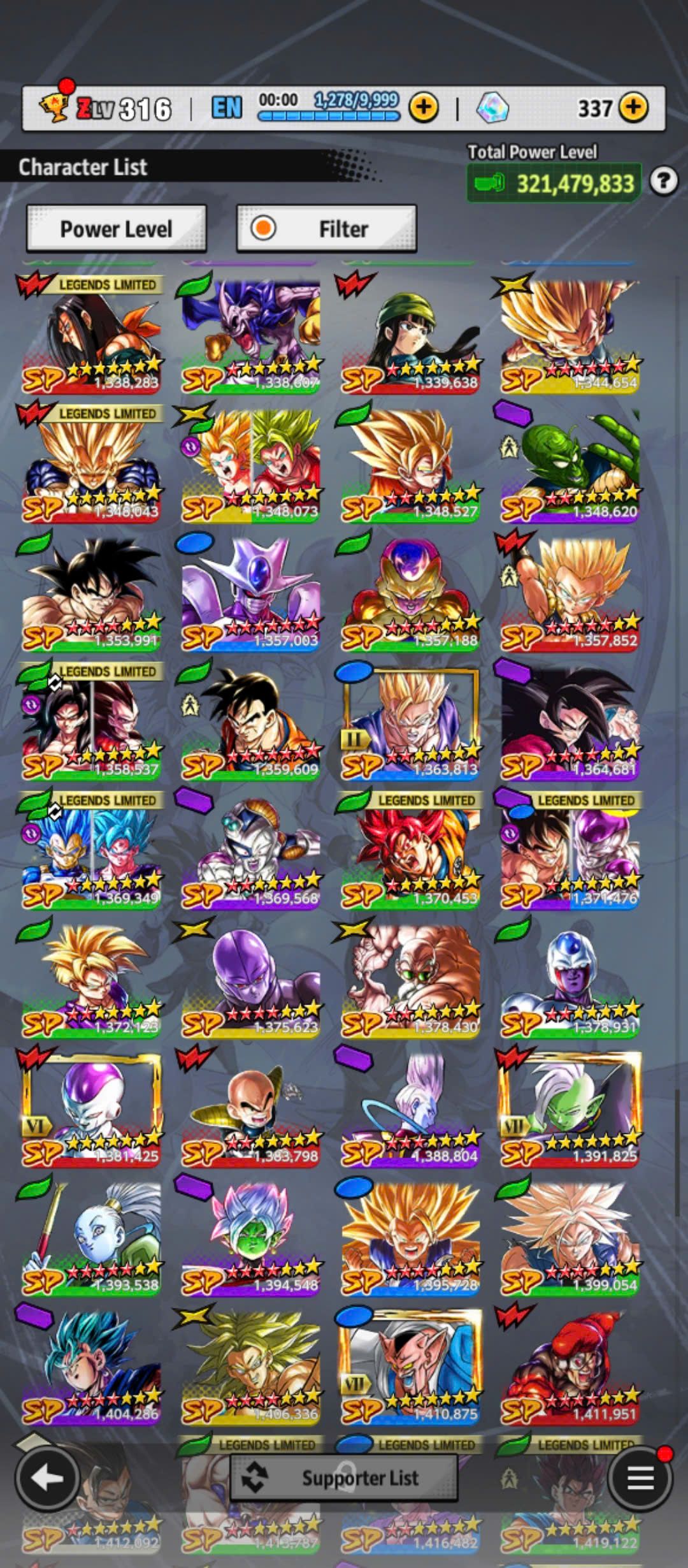Select character with power 1,375,623
Viewport: 688px width, 1568px height.
(x=250, y=980)
